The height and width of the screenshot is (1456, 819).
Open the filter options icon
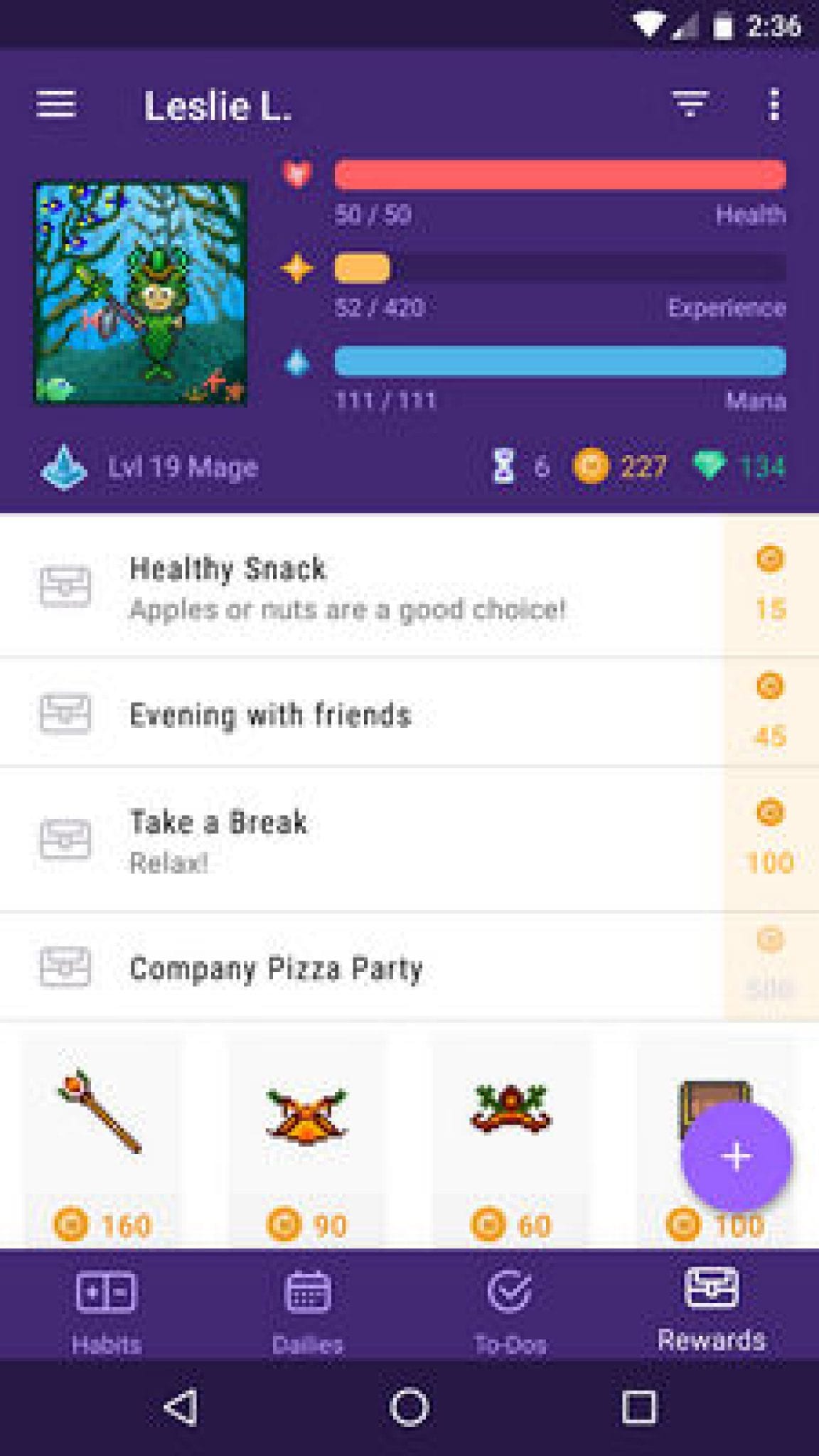[x=690, y=105]
